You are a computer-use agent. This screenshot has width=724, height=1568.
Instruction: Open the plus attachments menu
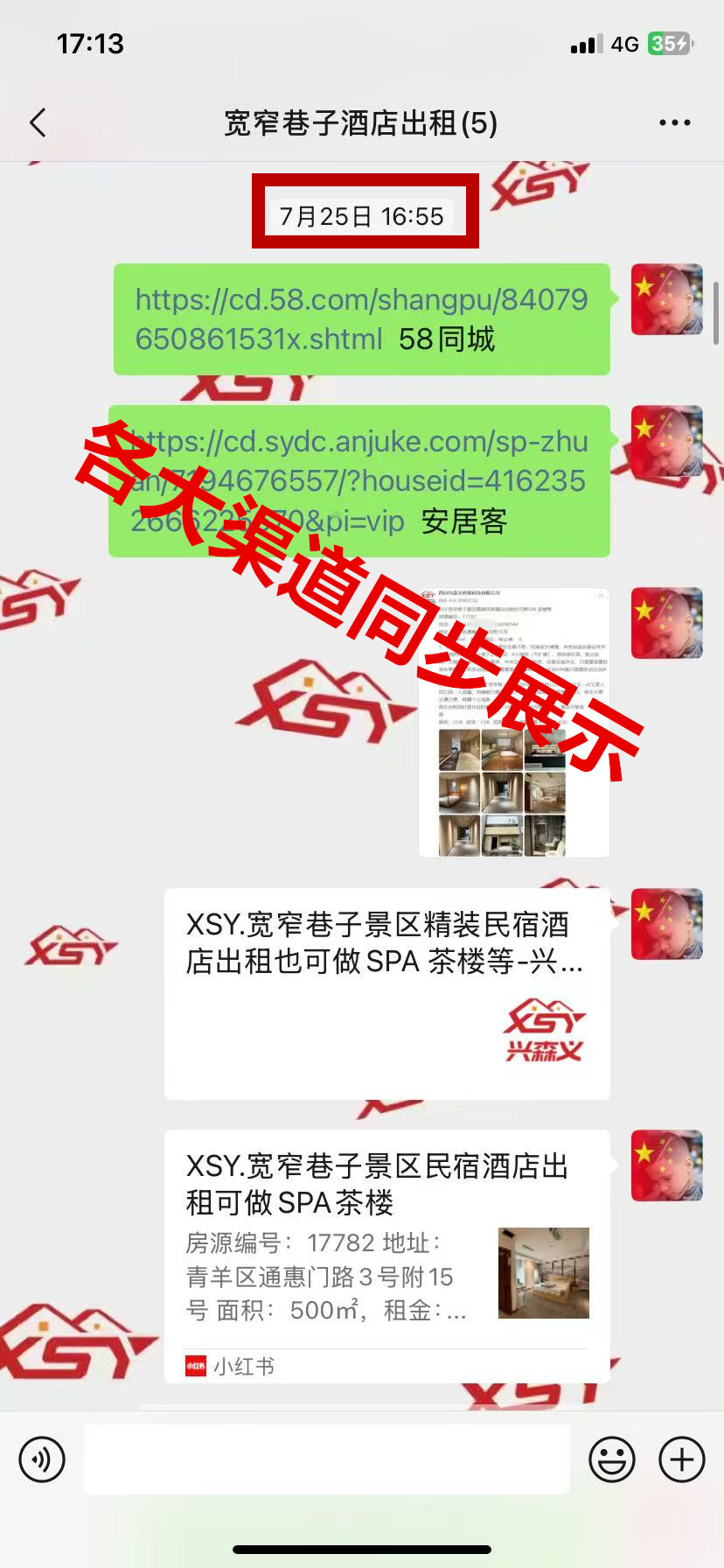[x=681, y=1459]
